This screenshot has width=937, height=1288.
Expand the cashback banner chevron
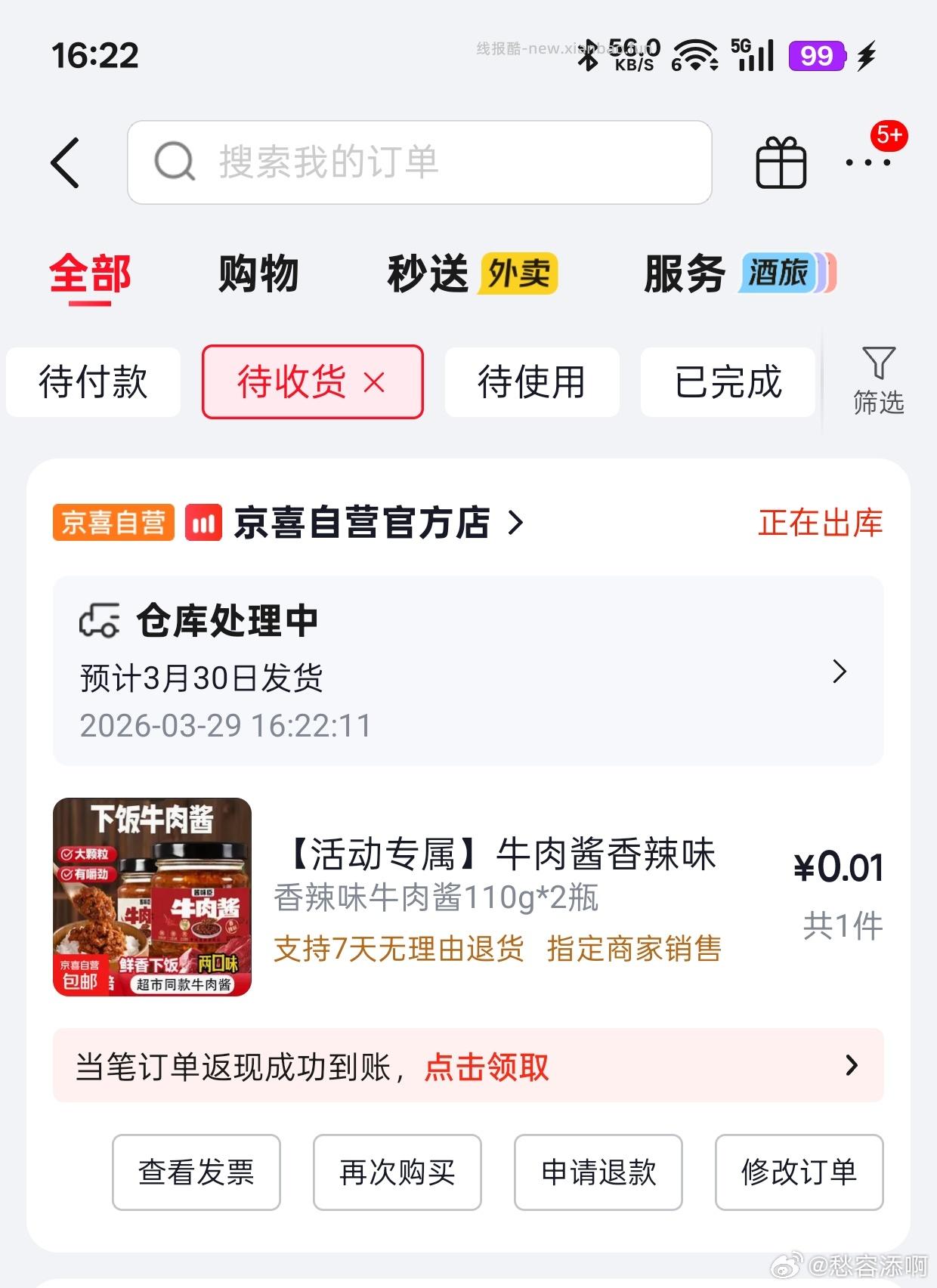click(850, 1067)
